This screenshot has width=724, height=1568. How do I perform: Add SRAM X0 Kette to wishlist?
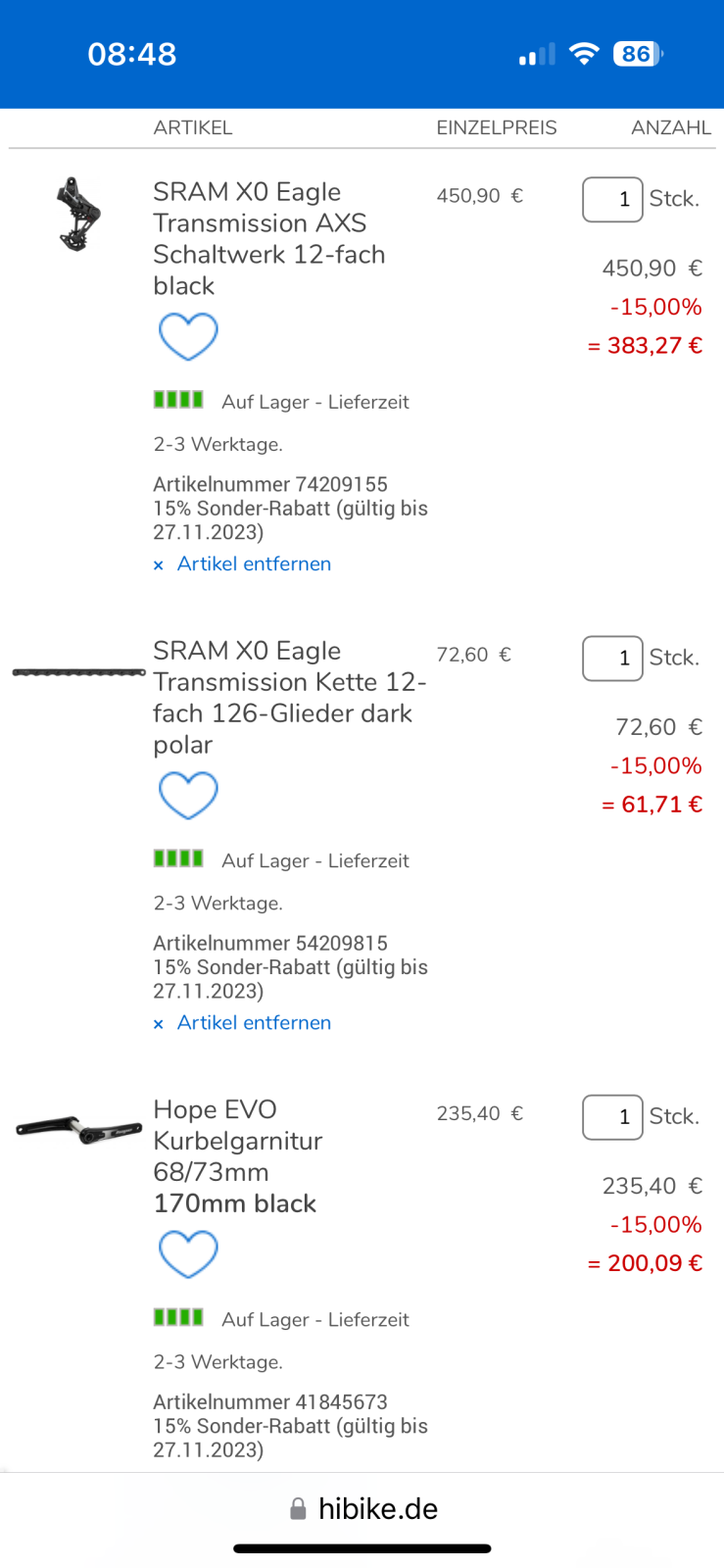pyautogui.click(x=188, y=795)
